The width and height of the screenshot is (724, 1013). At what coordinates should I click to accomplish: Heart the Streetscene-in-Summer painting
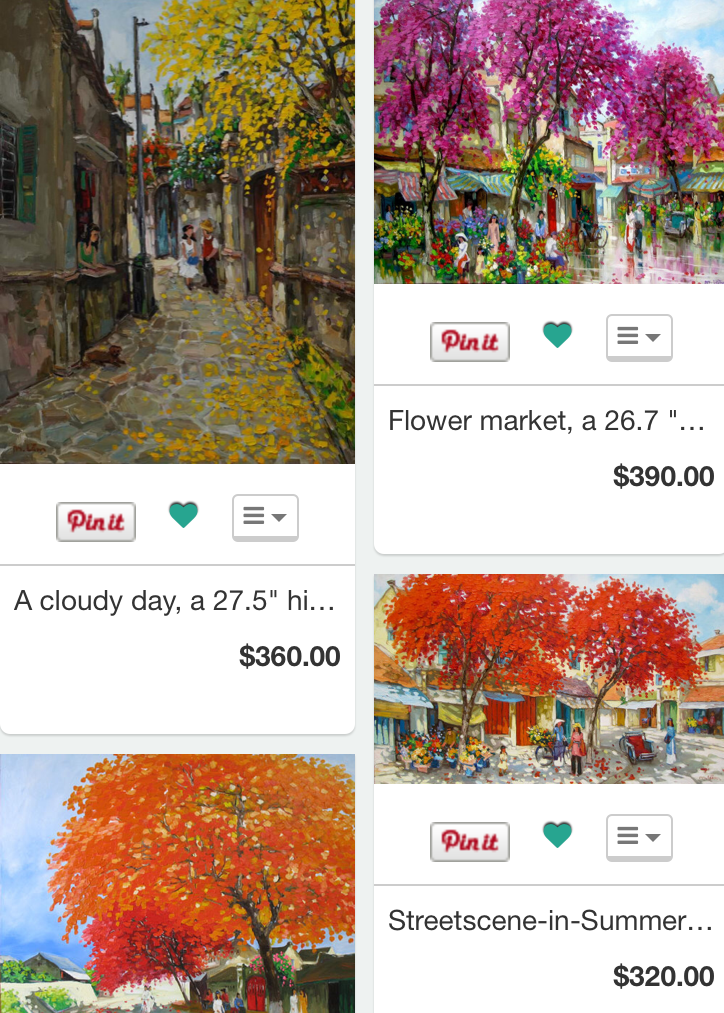[x=557, y=835]
